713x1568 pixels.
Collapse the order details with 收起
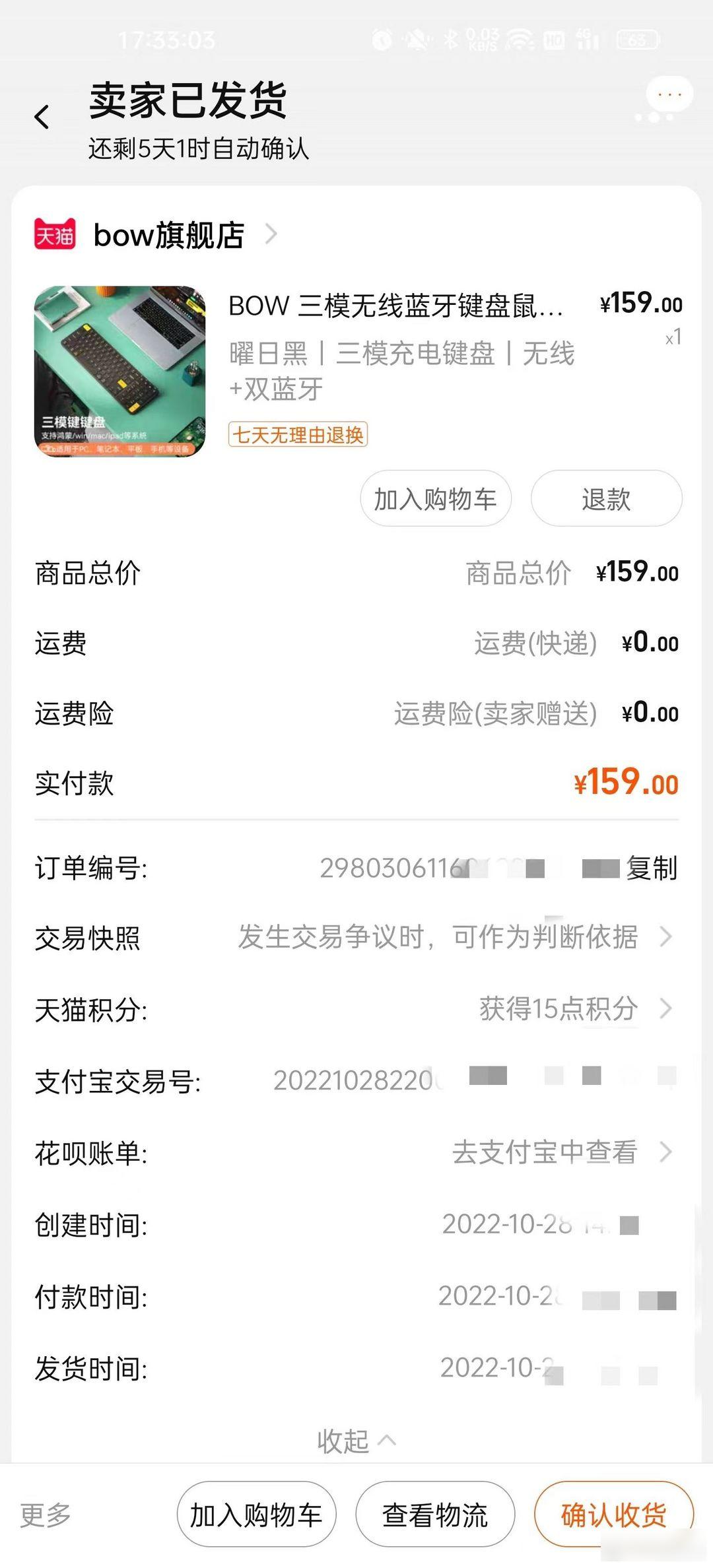click(356, 1441)
